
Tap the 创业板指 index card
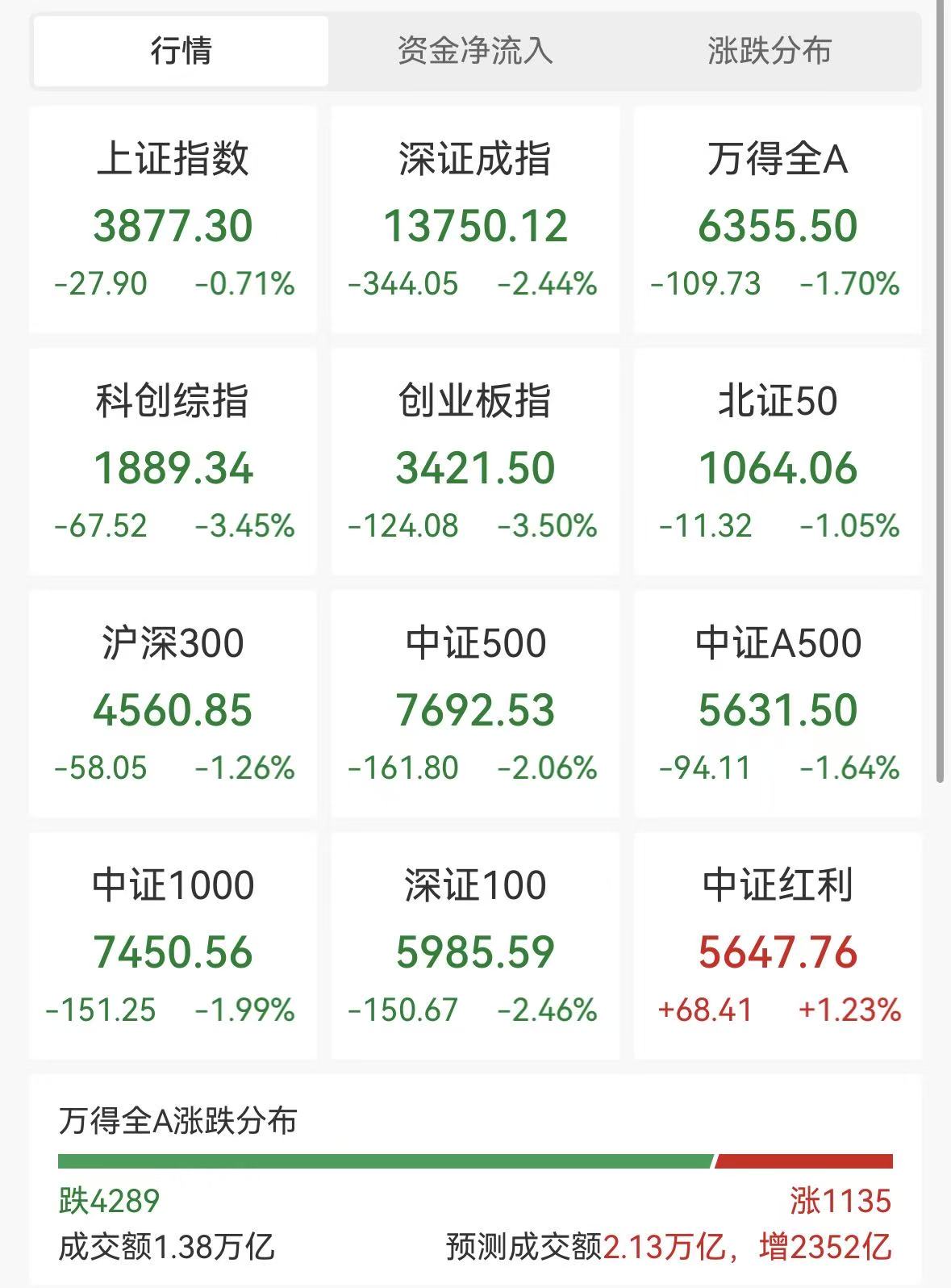[475, 461]
